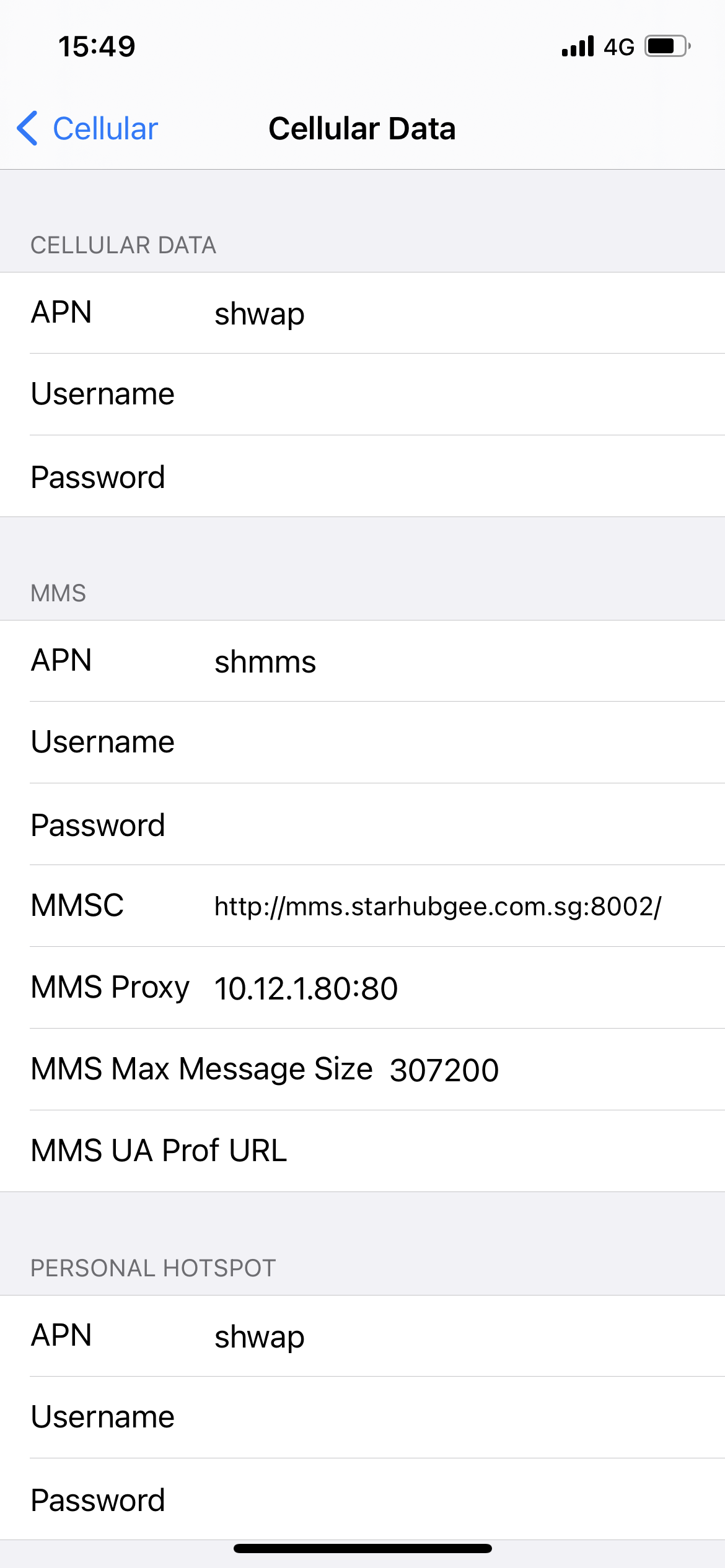Image resolution: width=725 pixels, height=1568 pixels.
Task: Edit the MMSC URL field
Action: [x=362, y=906]
